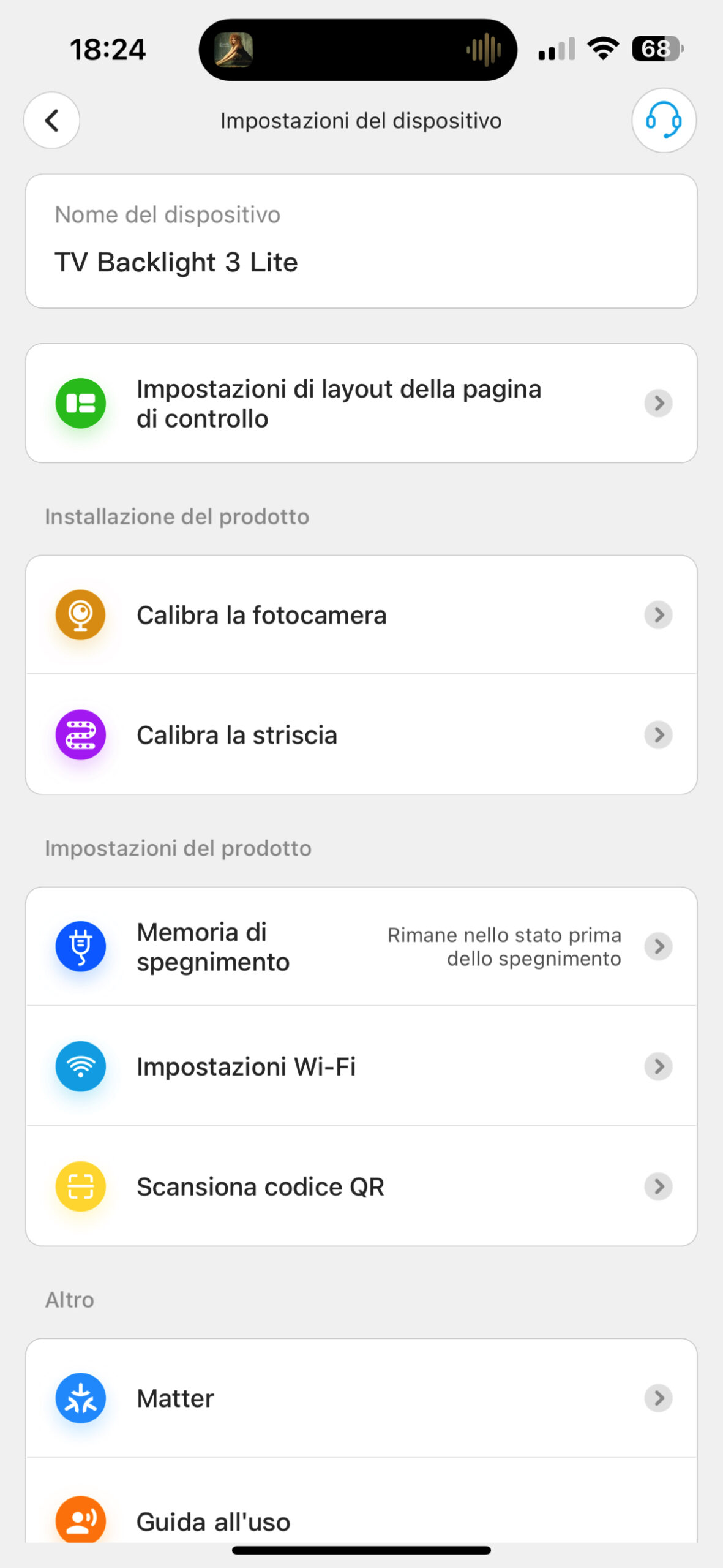Open the Matter settings row
Screen dimensions: 723x1568
tap(361, 1398)
